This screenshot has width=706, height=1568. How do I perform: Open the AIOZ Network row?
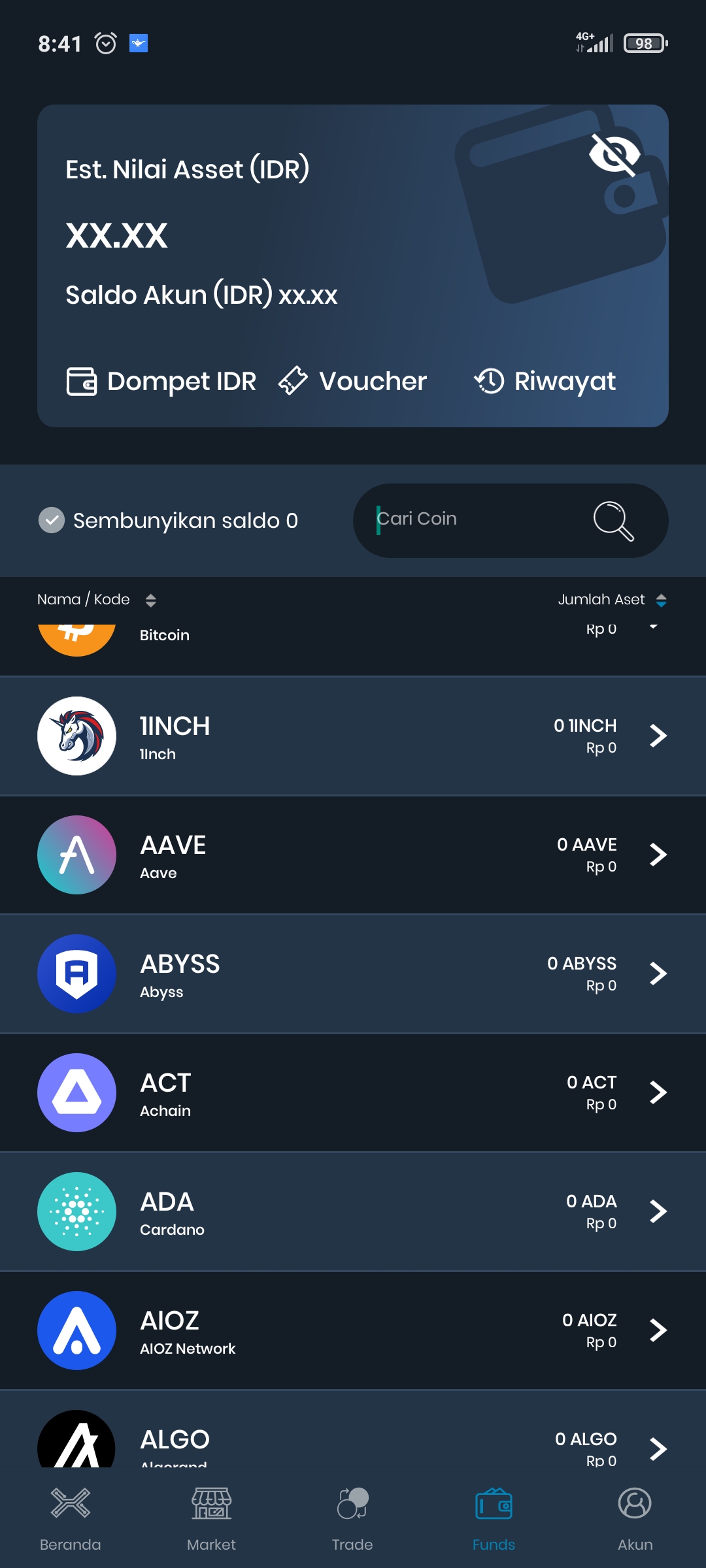(x=353, y=1331)
